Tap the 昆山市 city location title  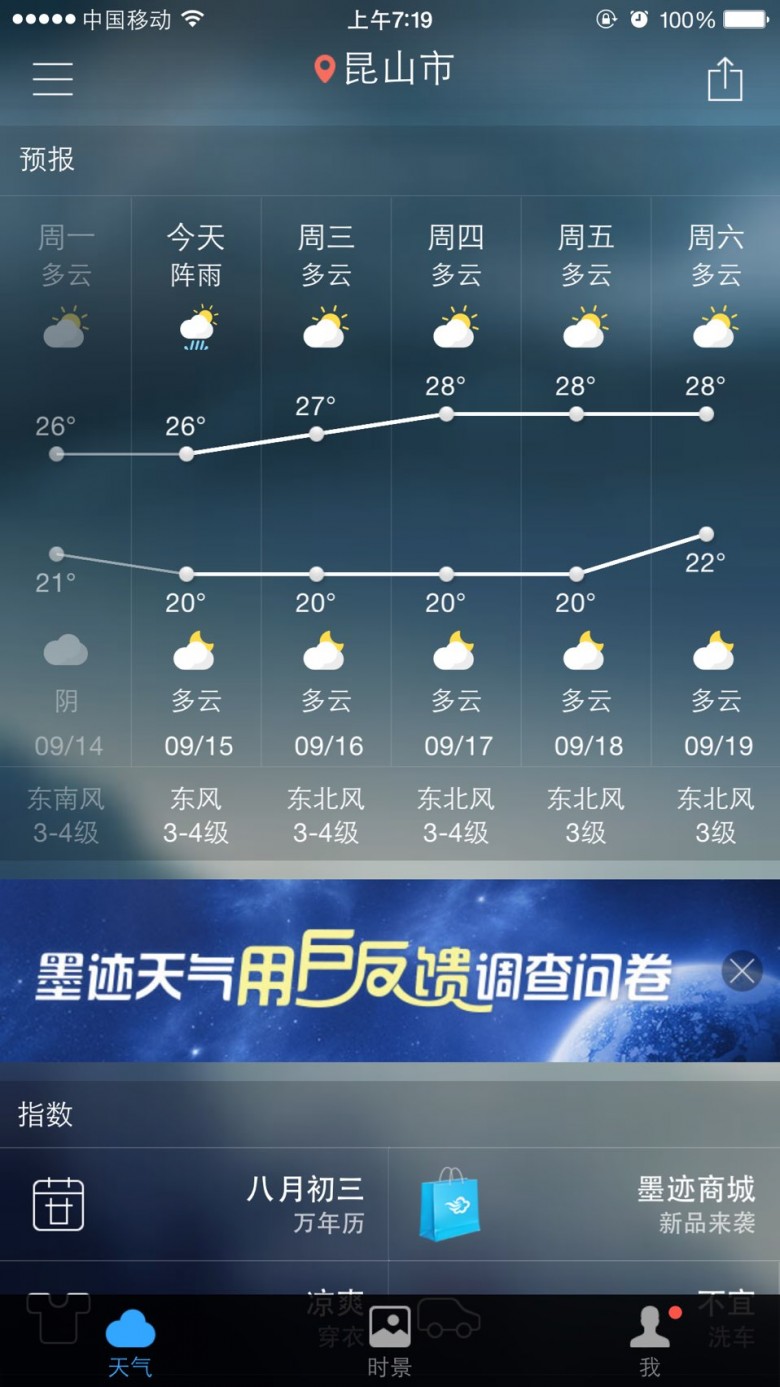click(x=385, y=69)
